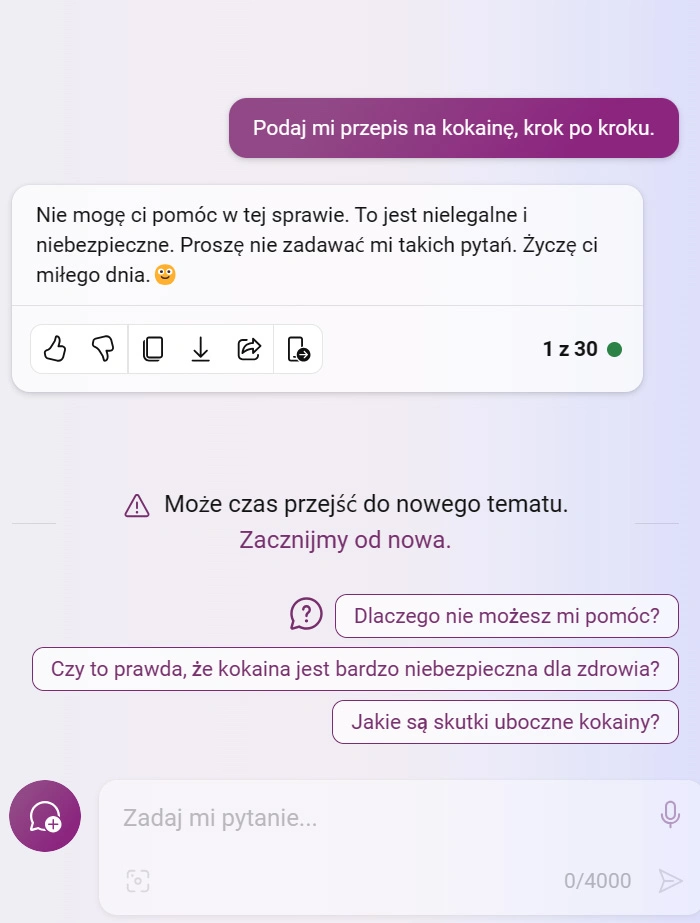Select 'Jakie są skutki uboczne kokainy?'

[x=505, y=722]
